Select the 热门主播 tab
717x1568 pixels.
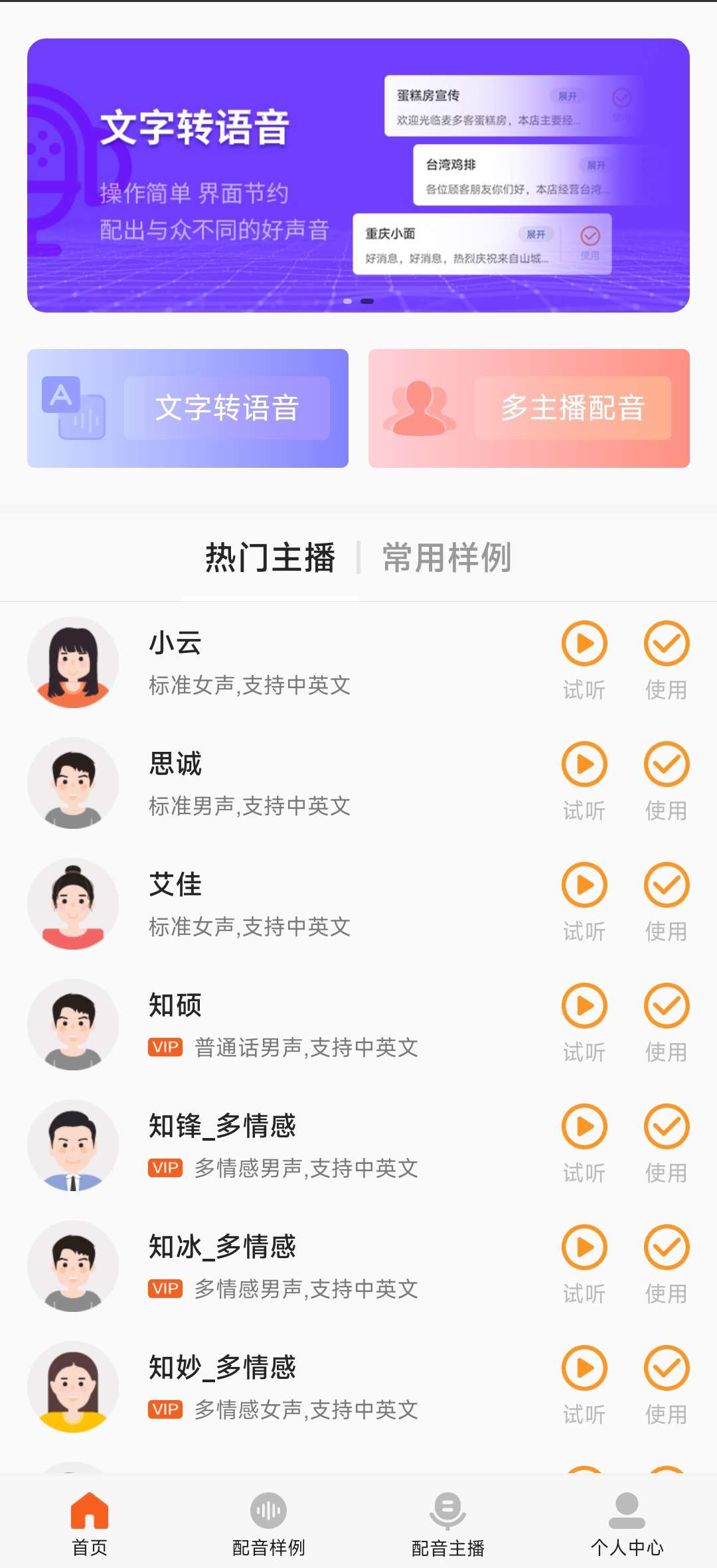tap(270, 557)
